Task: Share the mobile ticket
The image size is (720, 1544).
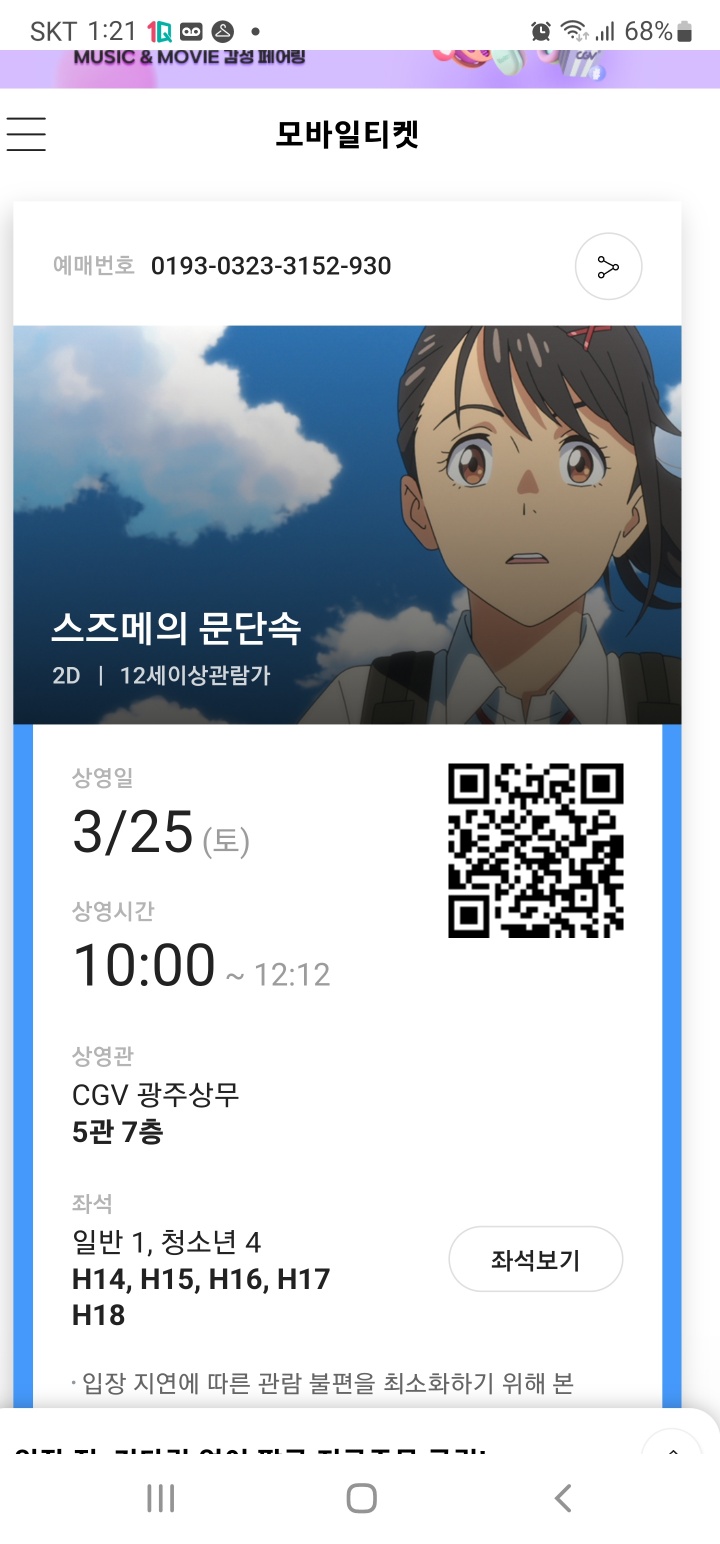Action: click(608, 267)
